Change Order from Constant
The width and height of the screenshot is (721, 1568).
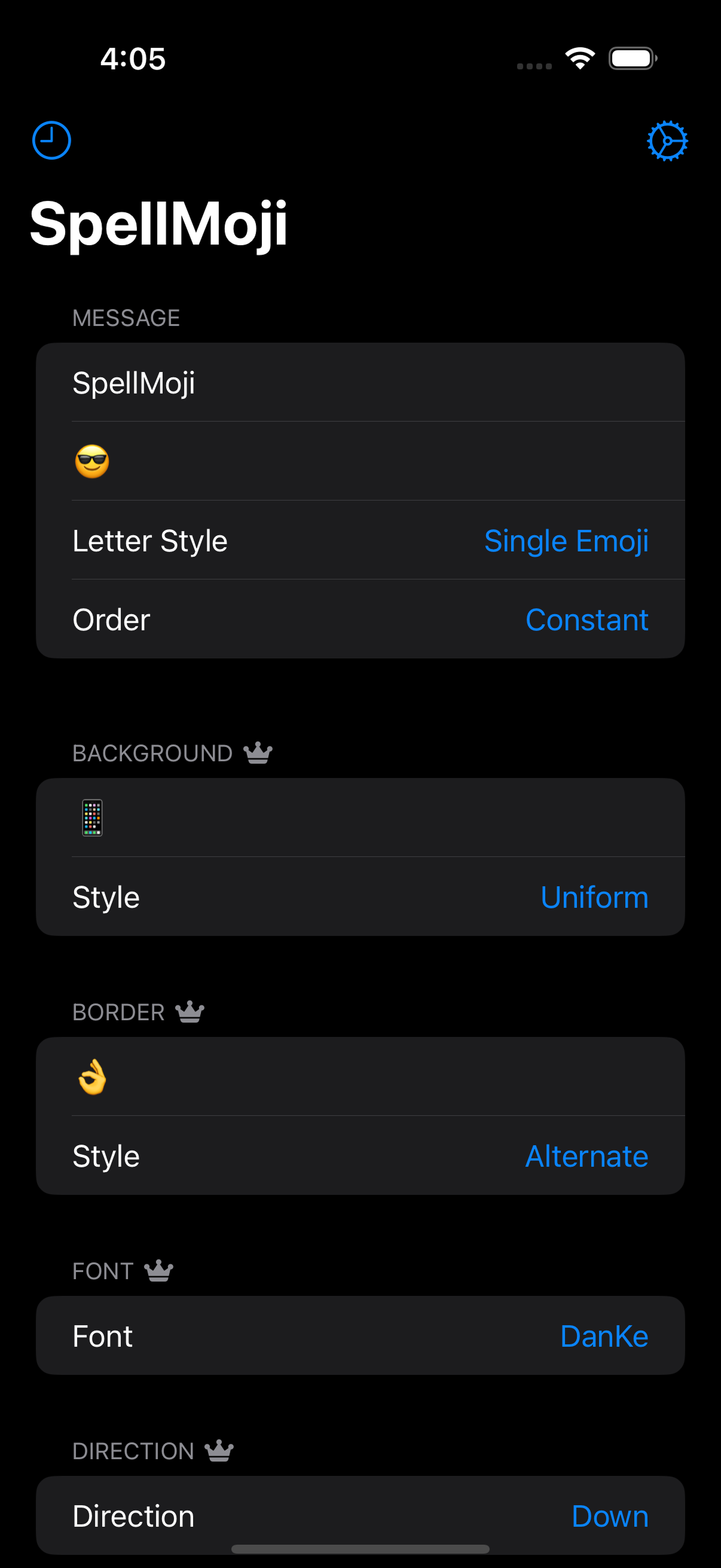tap(586, 620)
